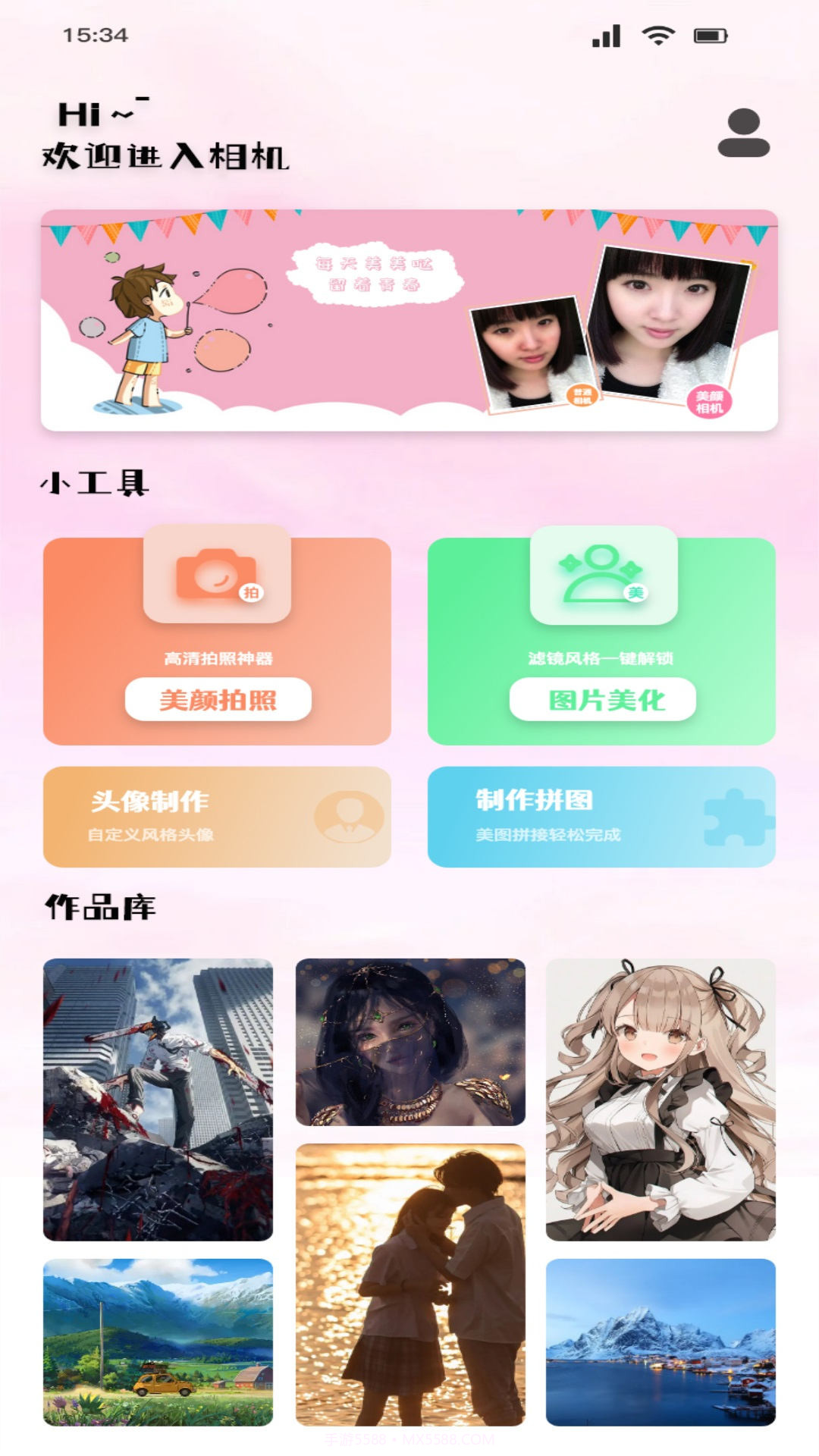Tap the 图片美化 button
The height and width of the screenshot is (1456, 819).
(x=603, y=699)
